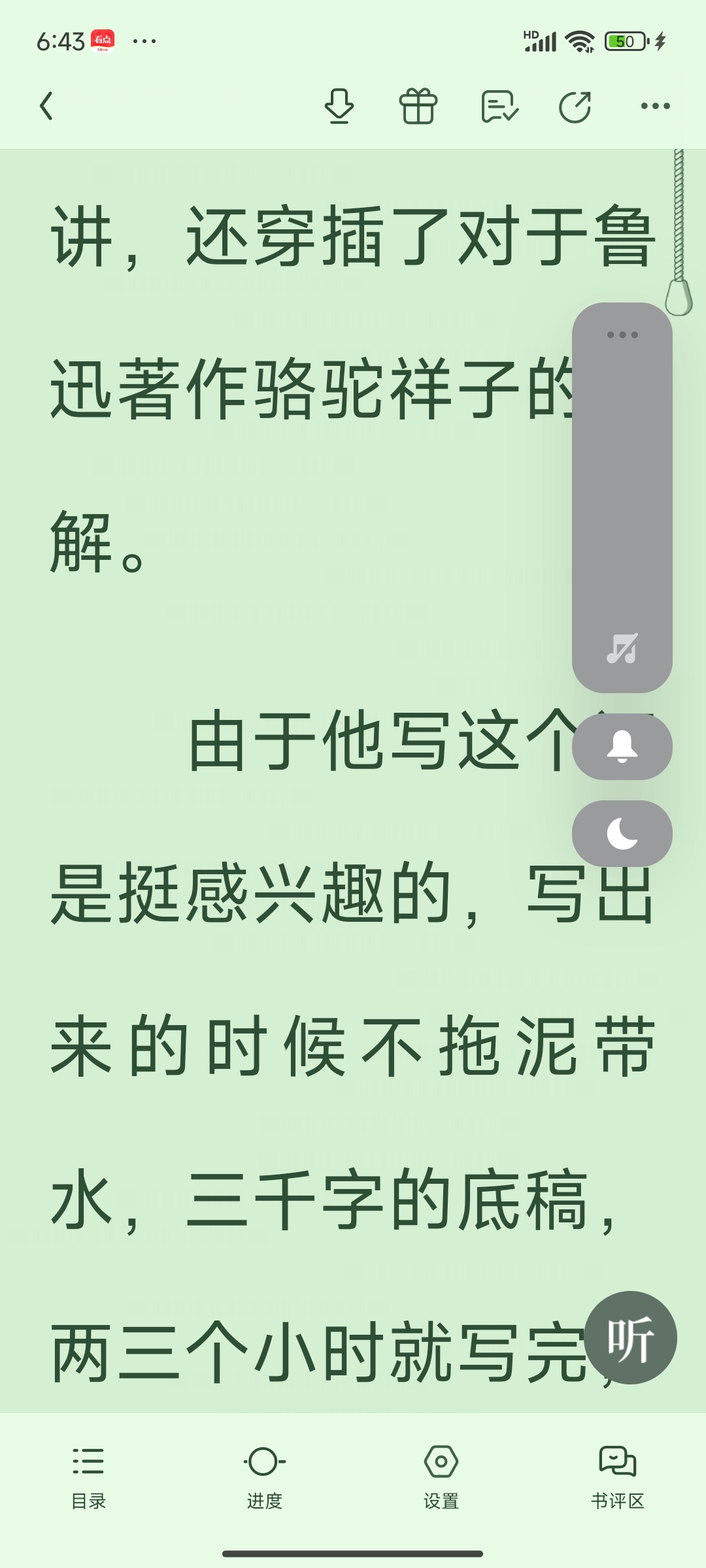Open the top bar overflow menu
This screenshot has height=1568, width=706.
tap(655, 106)
